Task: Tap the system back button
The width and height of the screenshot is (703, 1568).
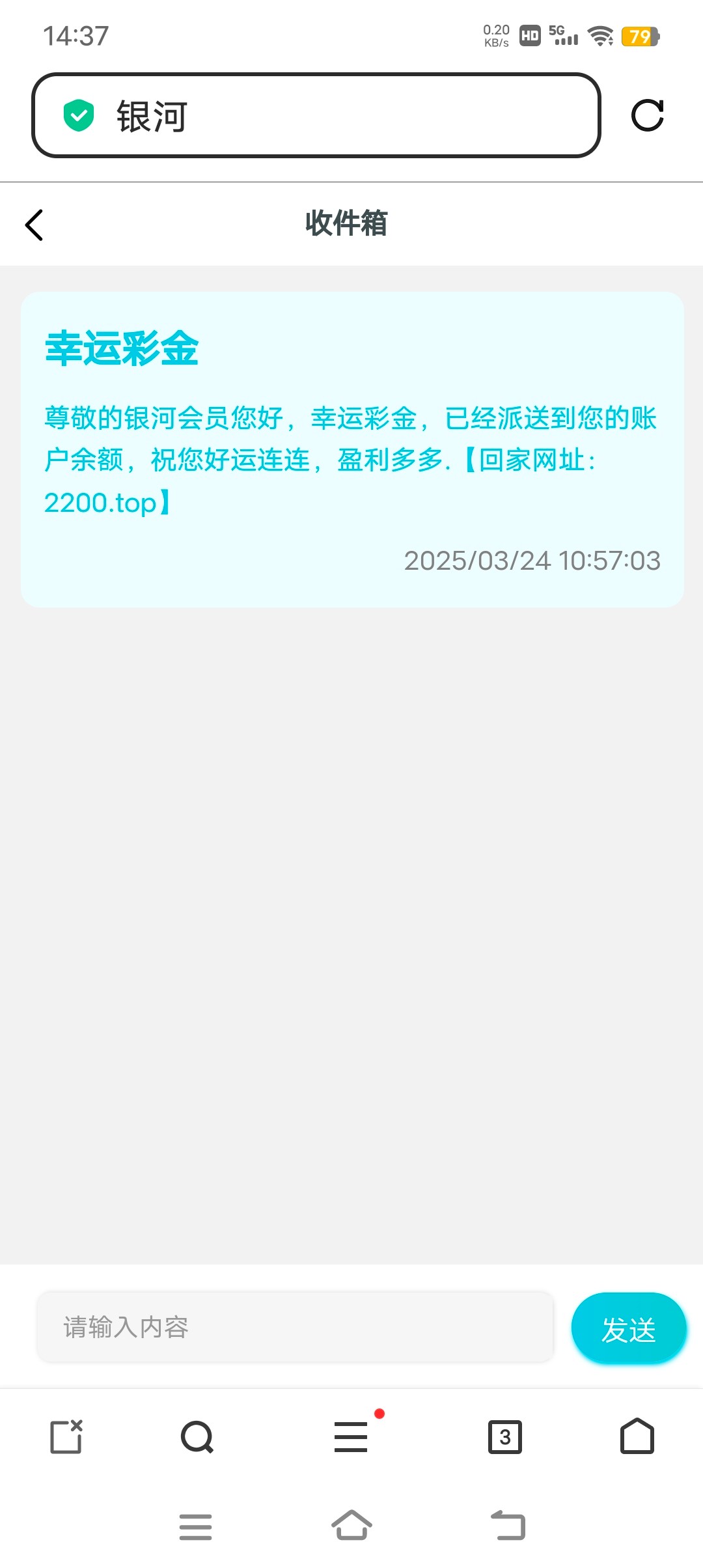Action: [508, 1525]
